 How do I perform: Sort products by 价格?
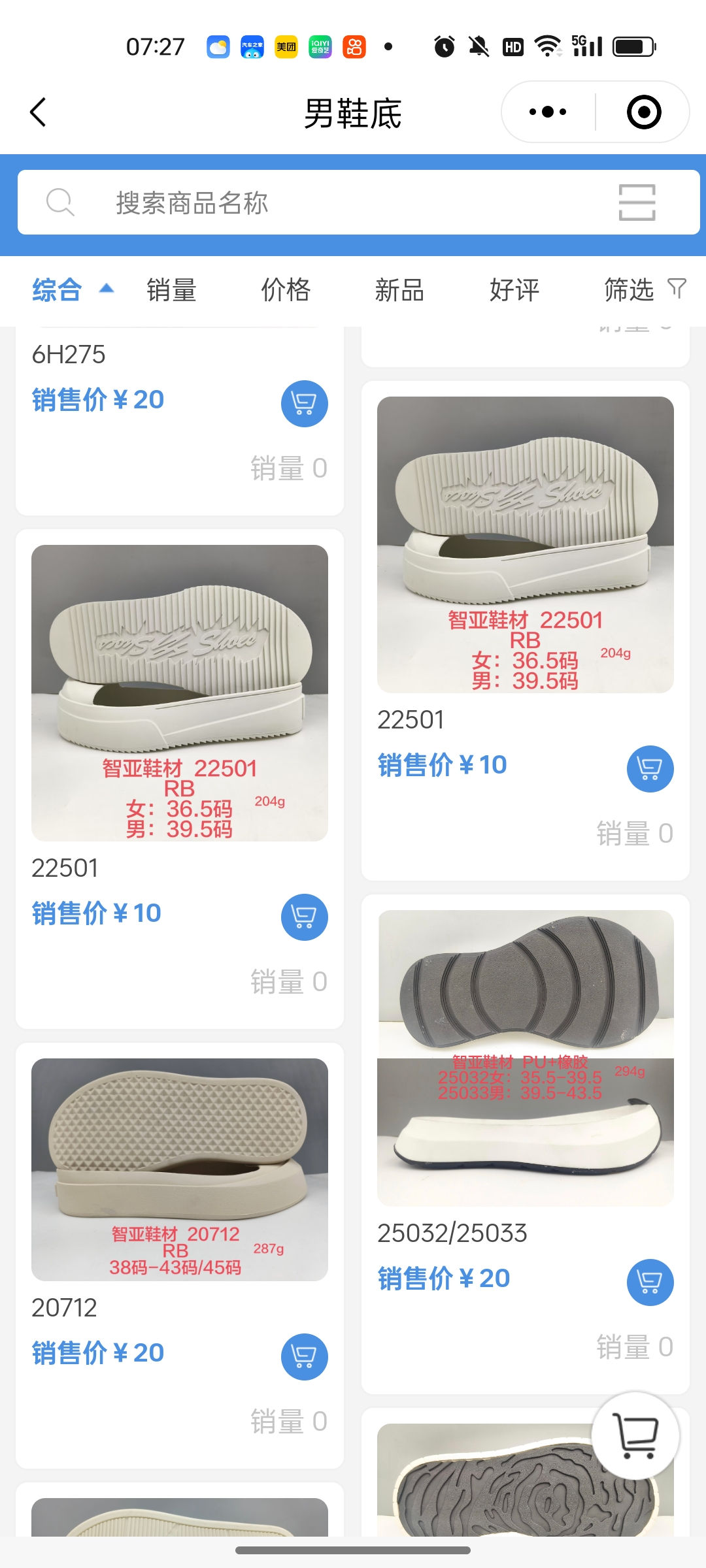click(286, 290)
